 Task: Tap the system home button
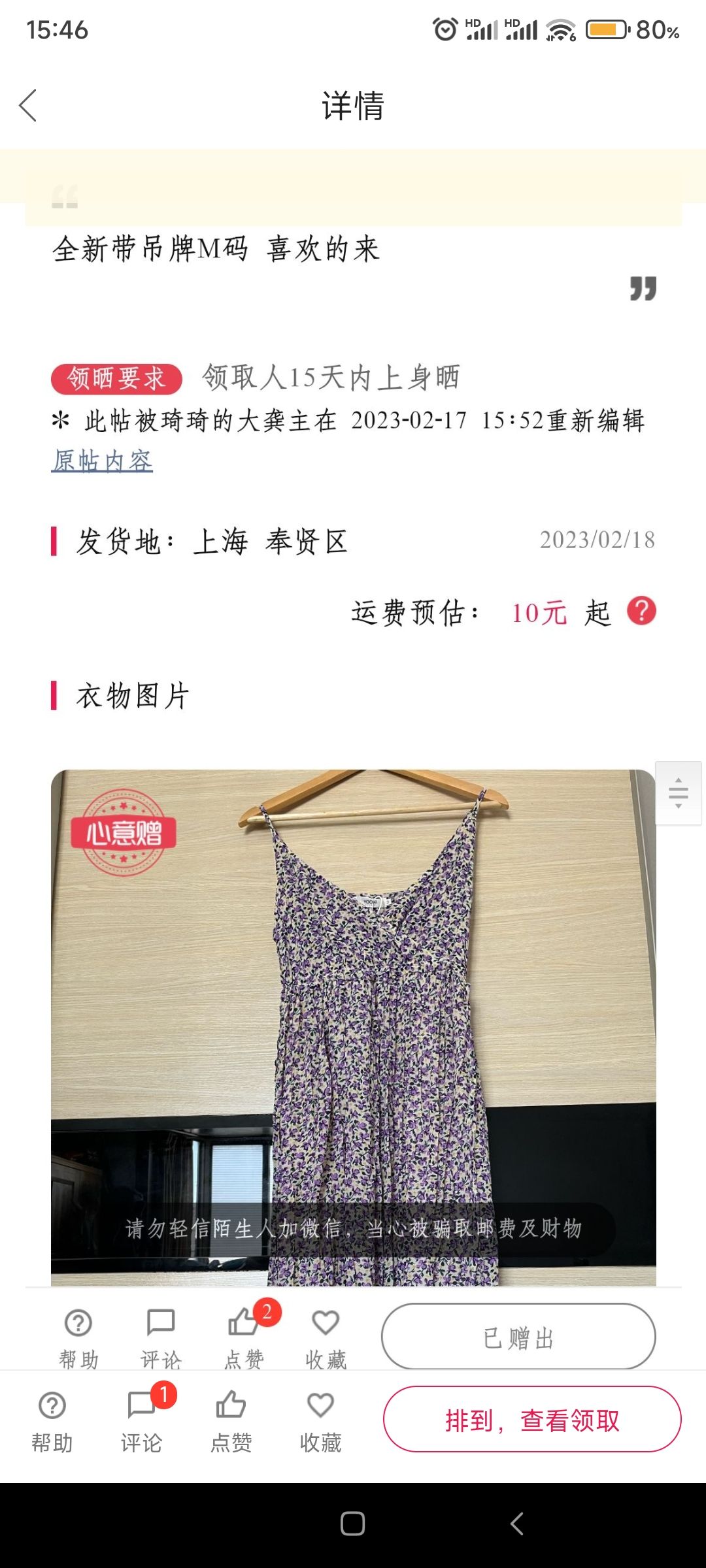coord(352,1524)
